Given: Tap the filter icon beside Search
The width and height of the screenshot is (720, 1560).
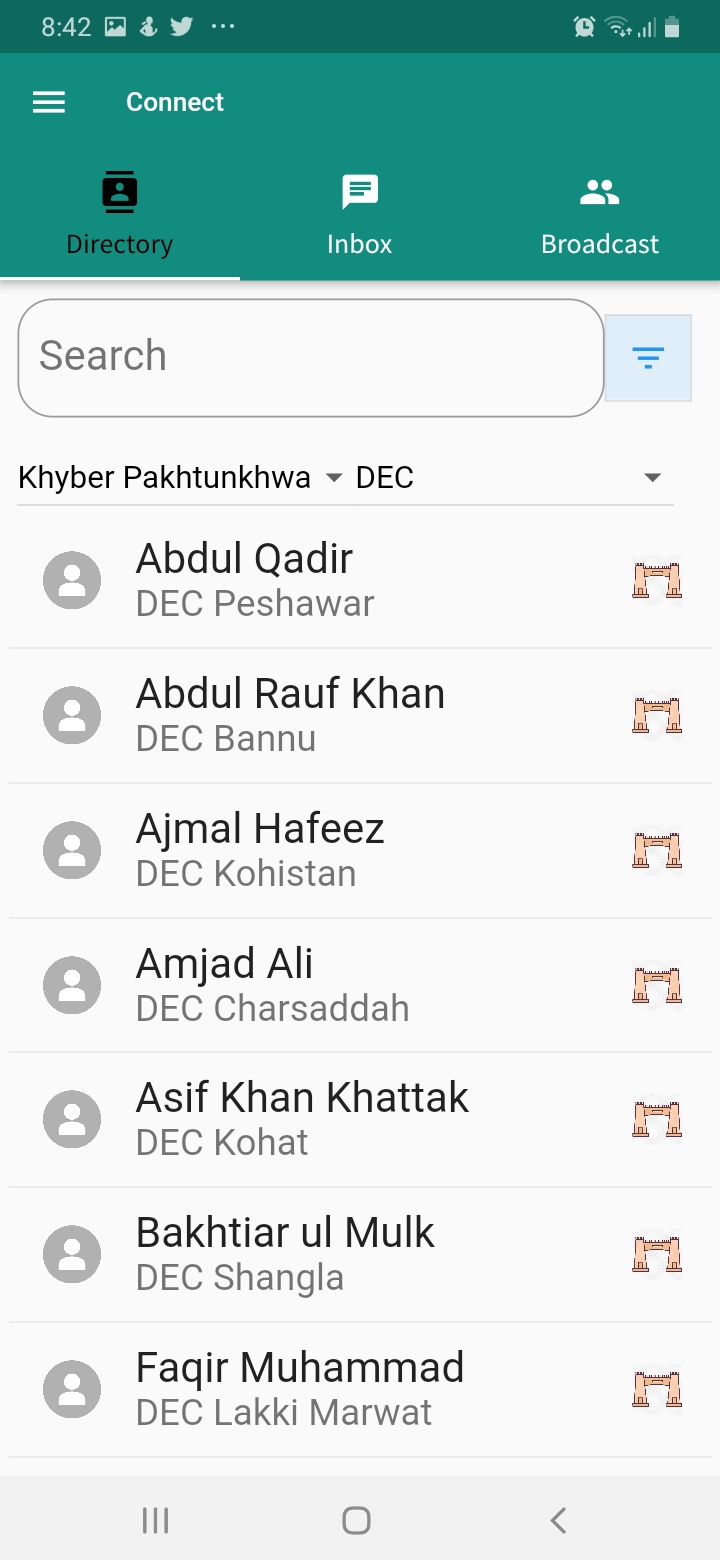Looking at the screenshot, I should pos(648,358).
